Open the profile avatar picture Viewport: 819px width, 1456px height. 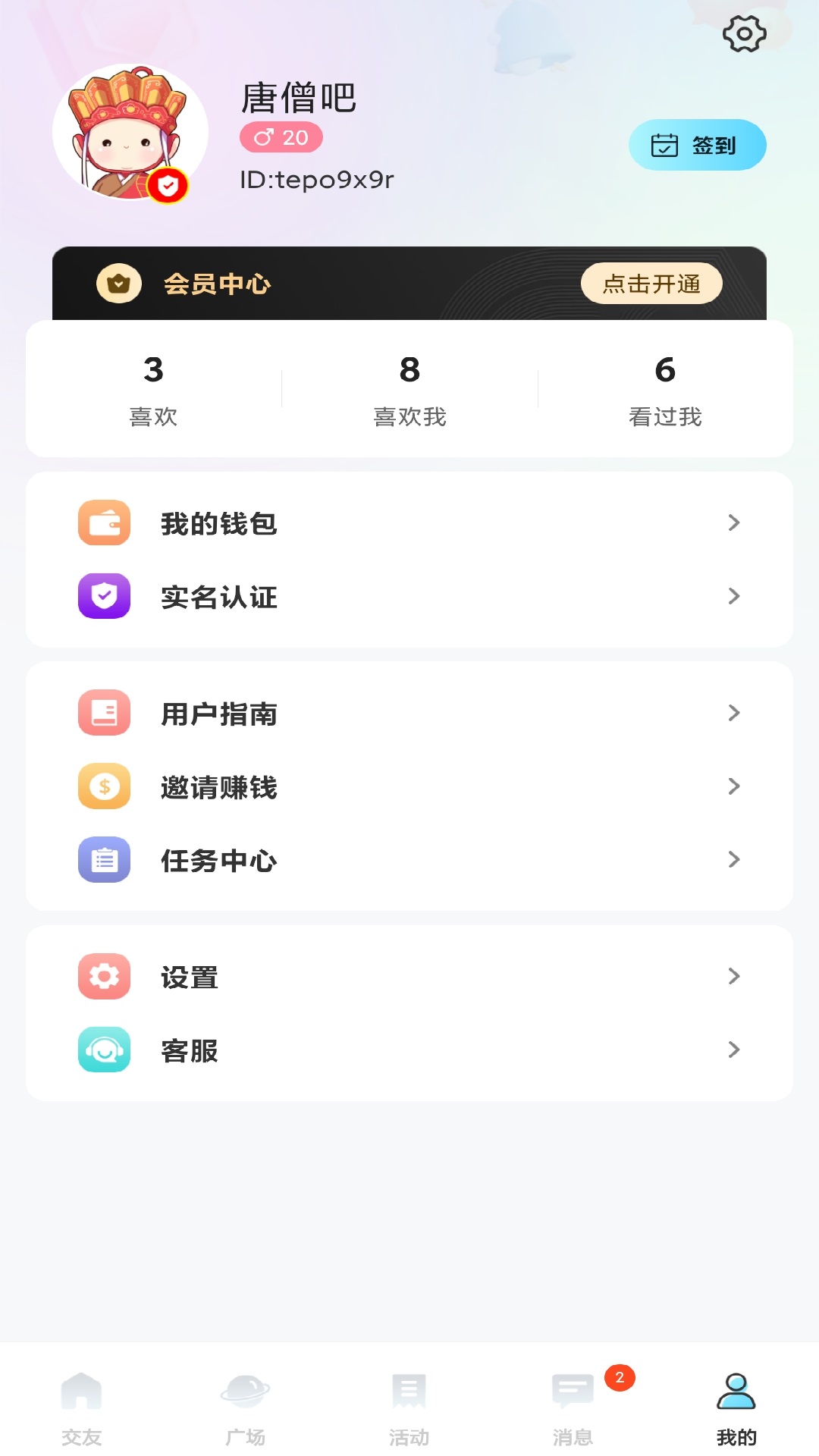pos(130,133)
